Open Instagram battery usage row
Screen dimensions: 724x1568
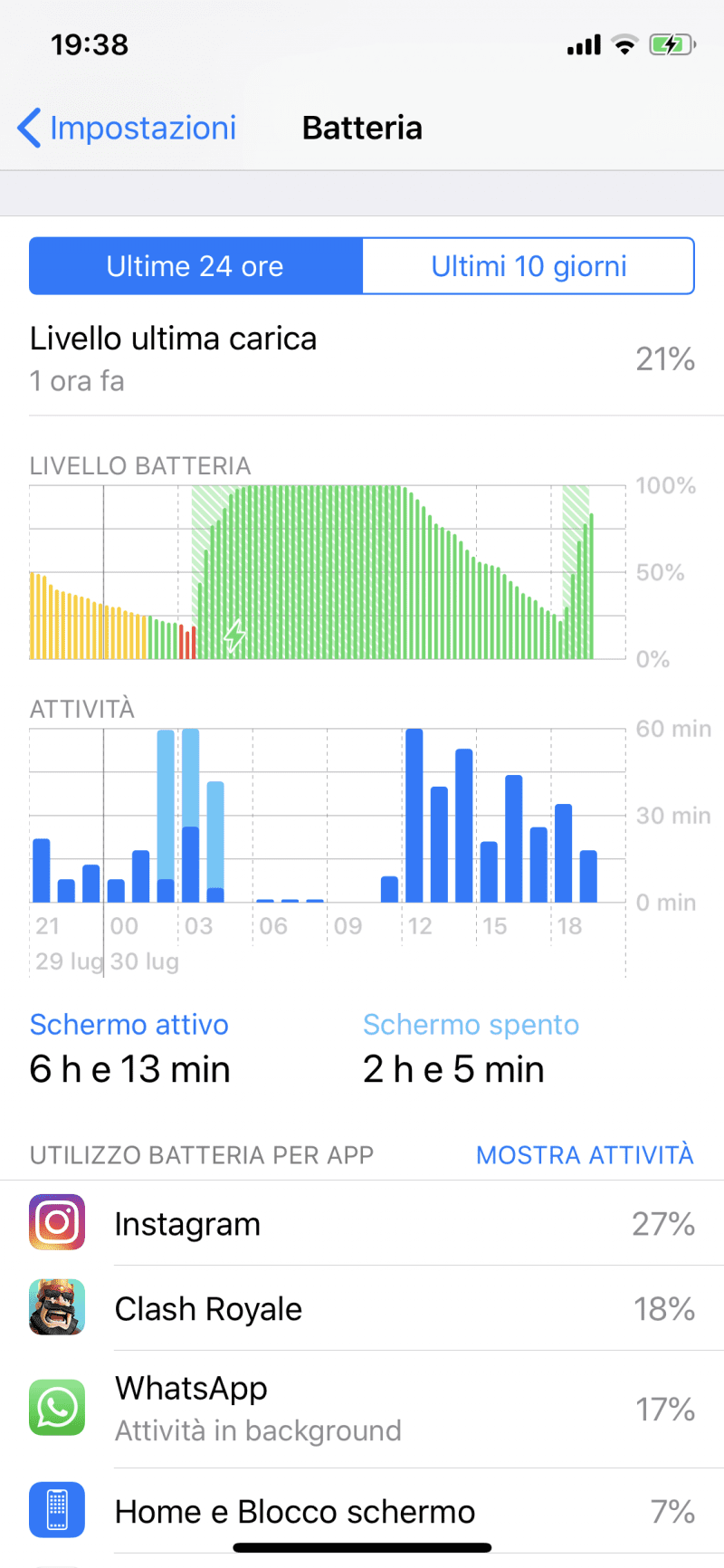point(362,1223)
